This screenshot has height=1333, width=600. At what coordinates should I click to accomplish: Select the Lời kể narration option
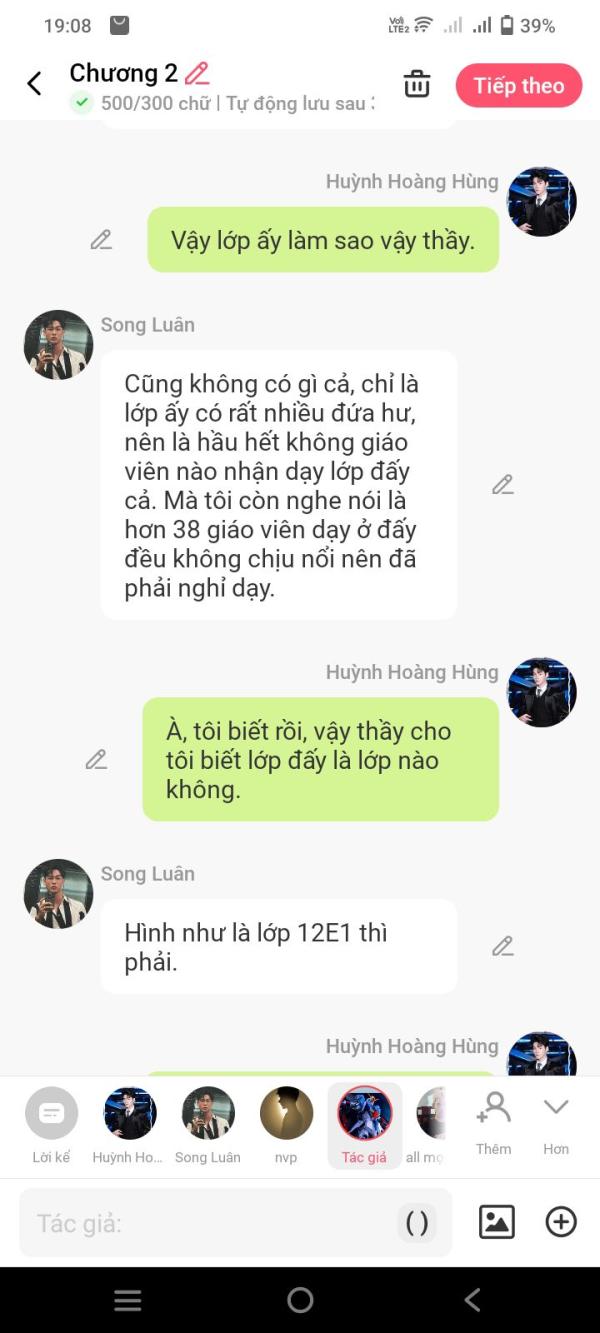(51, 1124)
